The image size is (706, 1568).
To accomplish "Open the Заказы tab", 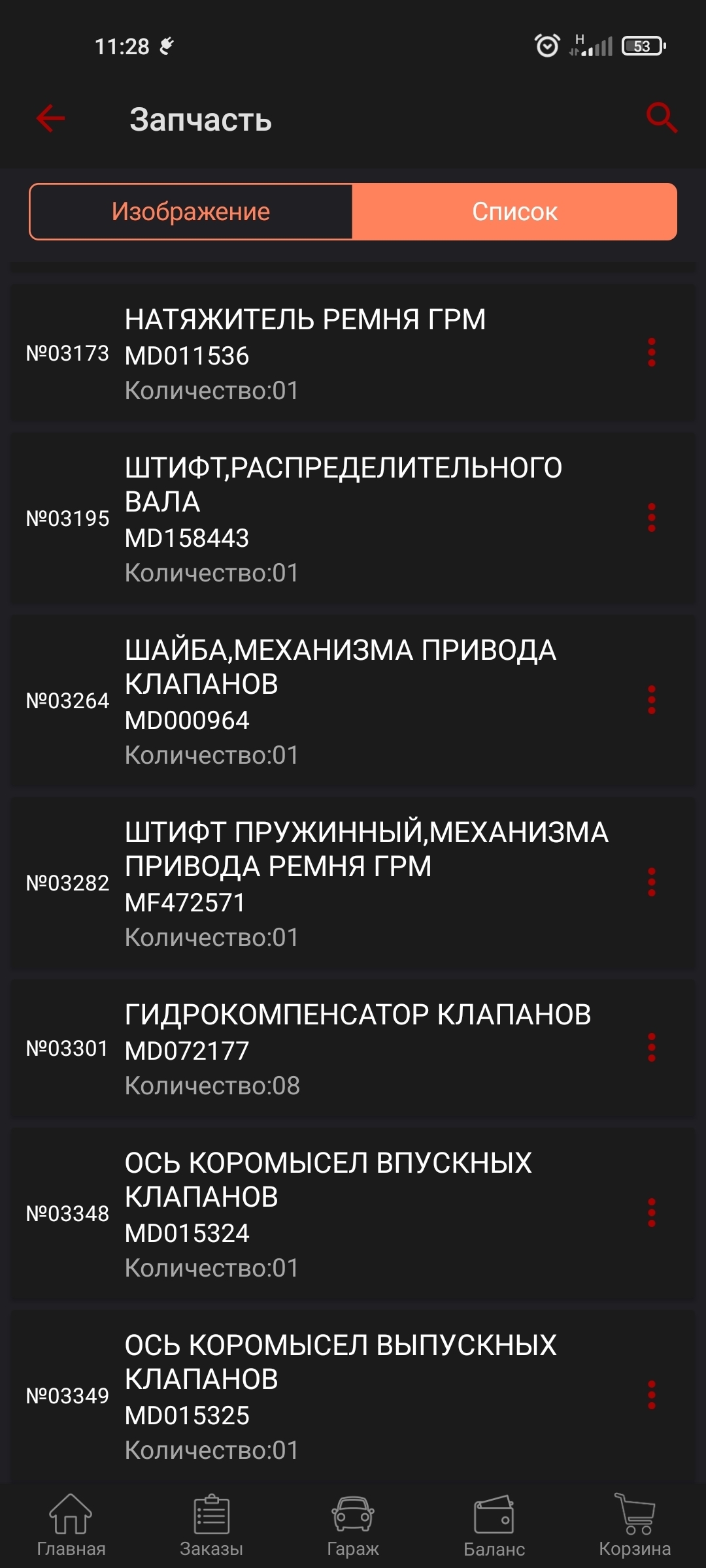I will [x=212, y=1526].
